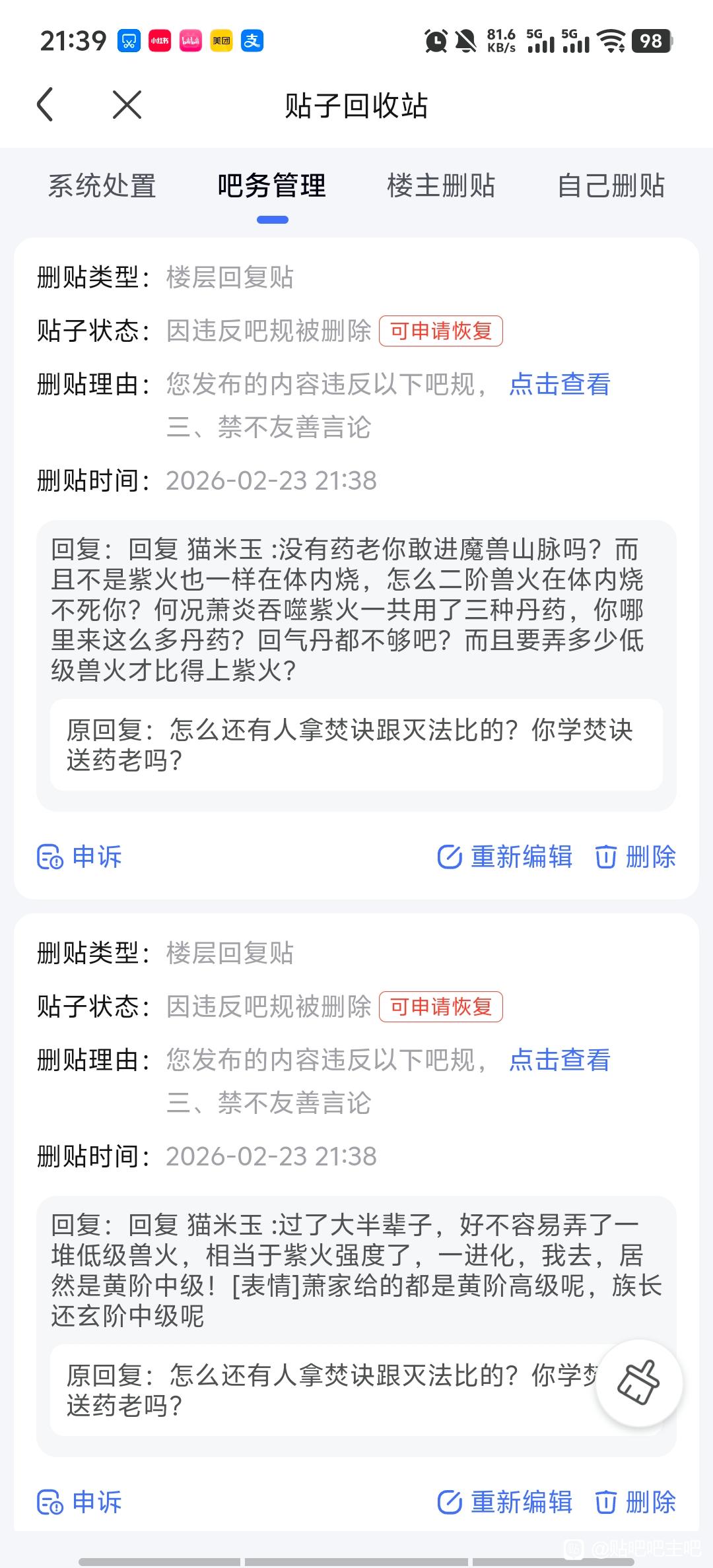The width and height of the screenshot is (713, 1568).
Task: Tap 点击查看 for the 没有药老 reply
Action: pos(560,384)
